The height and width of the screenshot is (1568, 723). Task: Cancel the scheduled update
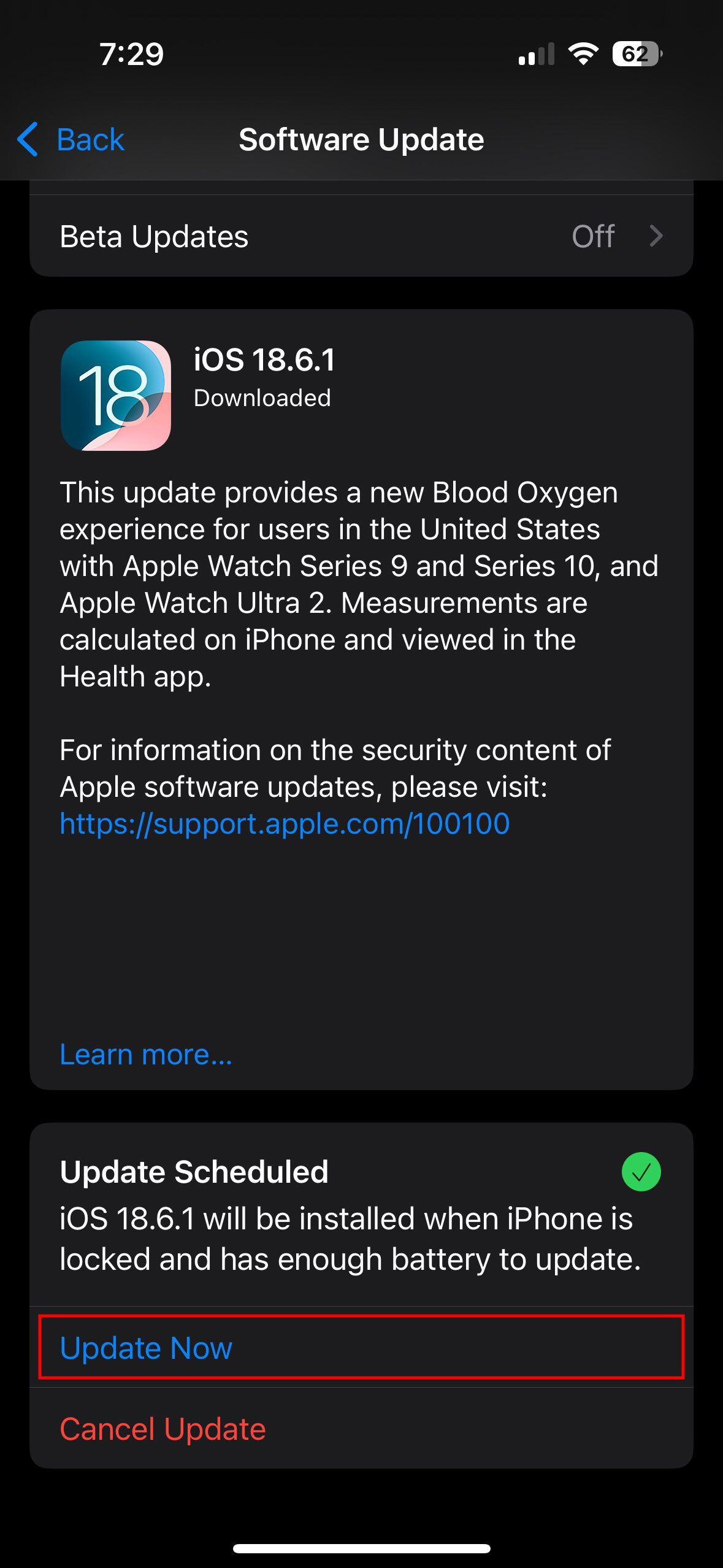click(163, 1429)
